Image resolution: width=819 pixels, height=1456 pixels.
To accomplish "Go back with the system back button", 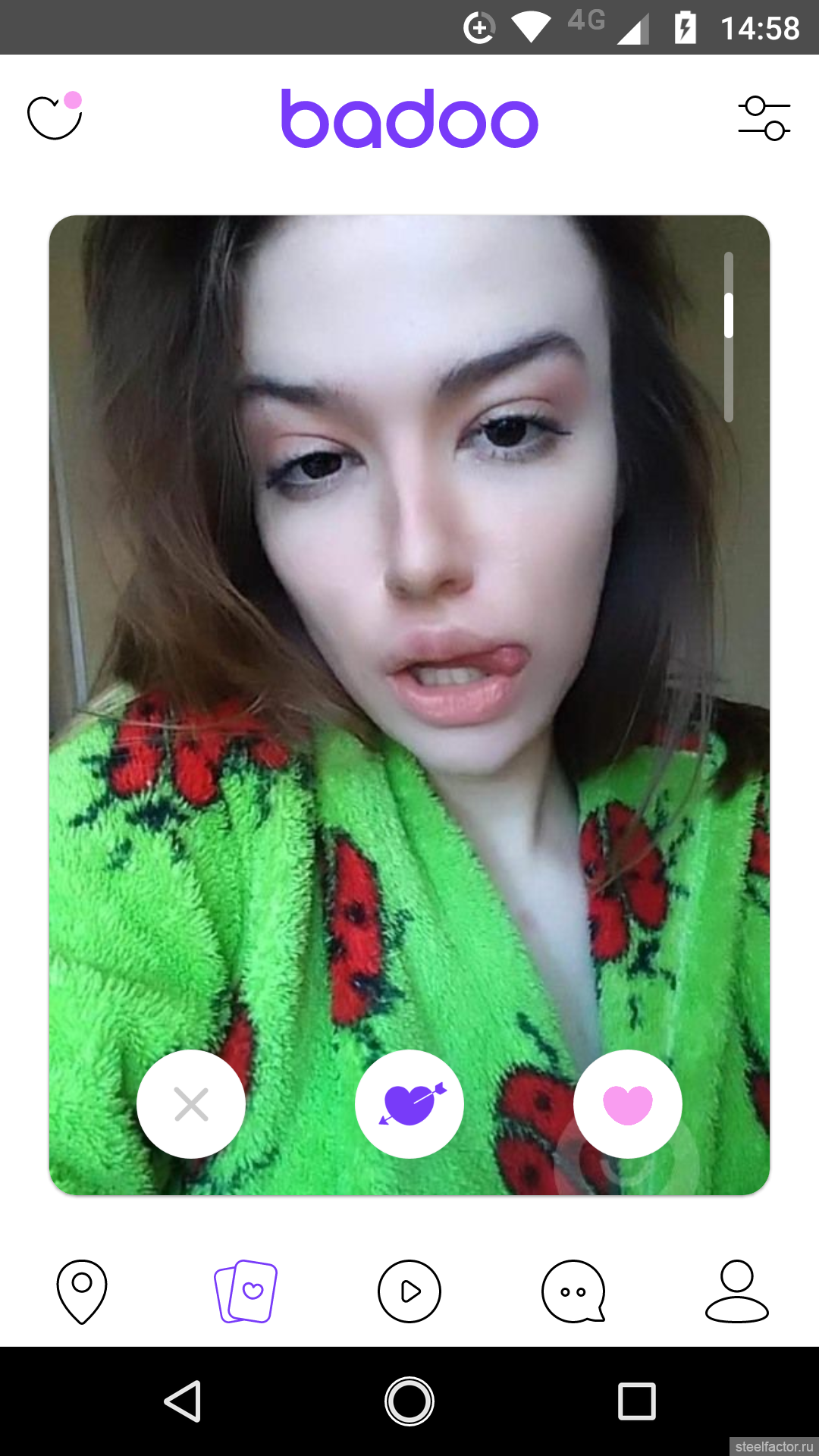I will point(183,1401).
